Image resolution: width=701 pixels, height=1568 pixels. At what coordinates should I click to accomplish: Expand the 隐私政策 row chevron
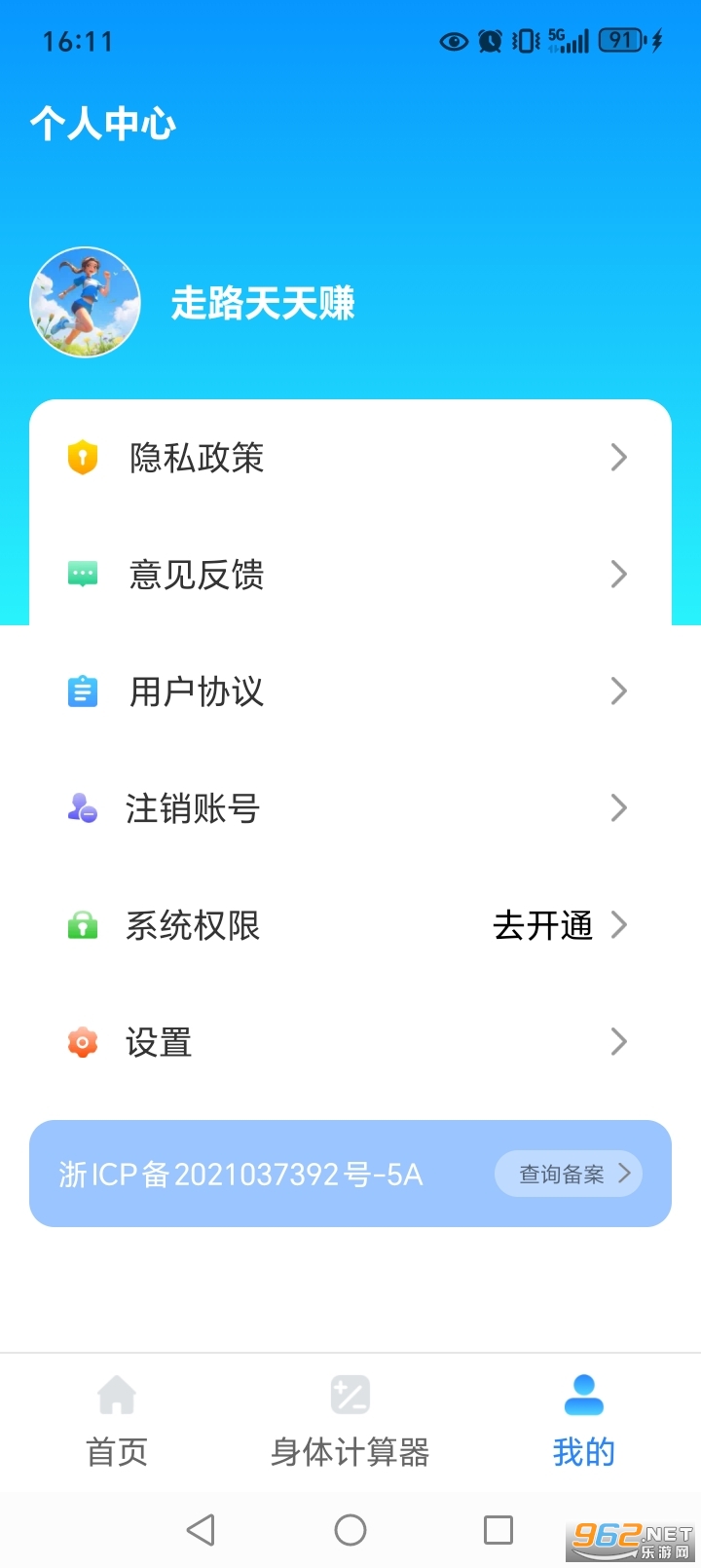click(x=619, y=458)
